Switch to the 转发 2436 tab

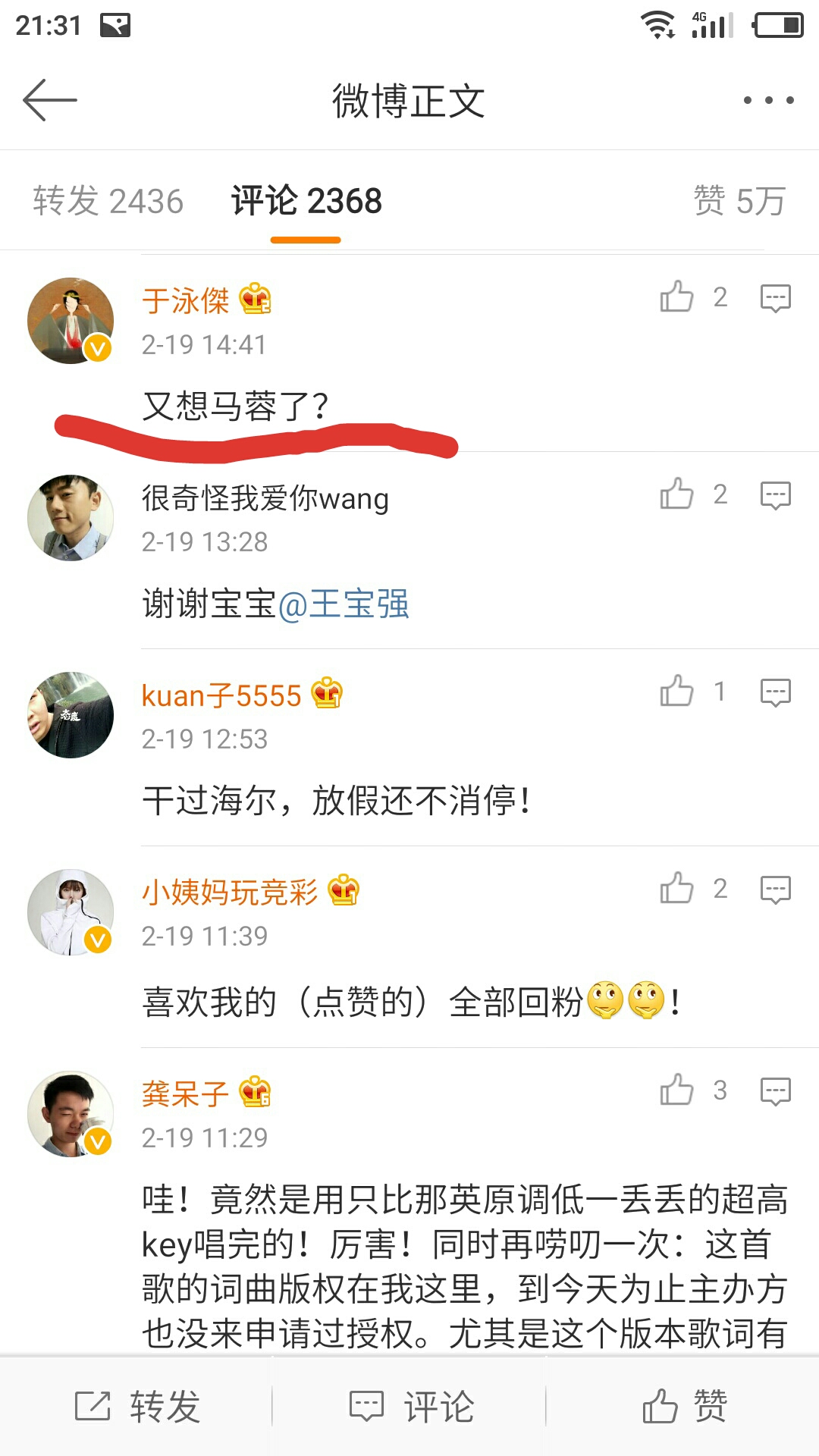[x=106, y=201]
